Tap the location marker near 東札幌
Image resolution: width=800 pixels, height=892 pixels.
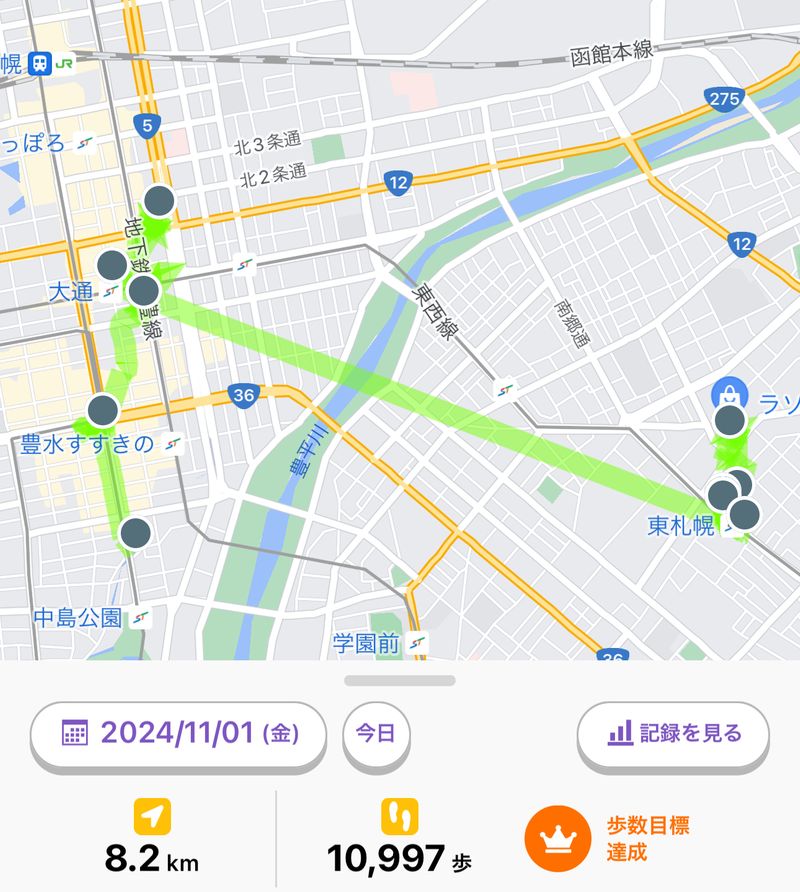point(722,495)
